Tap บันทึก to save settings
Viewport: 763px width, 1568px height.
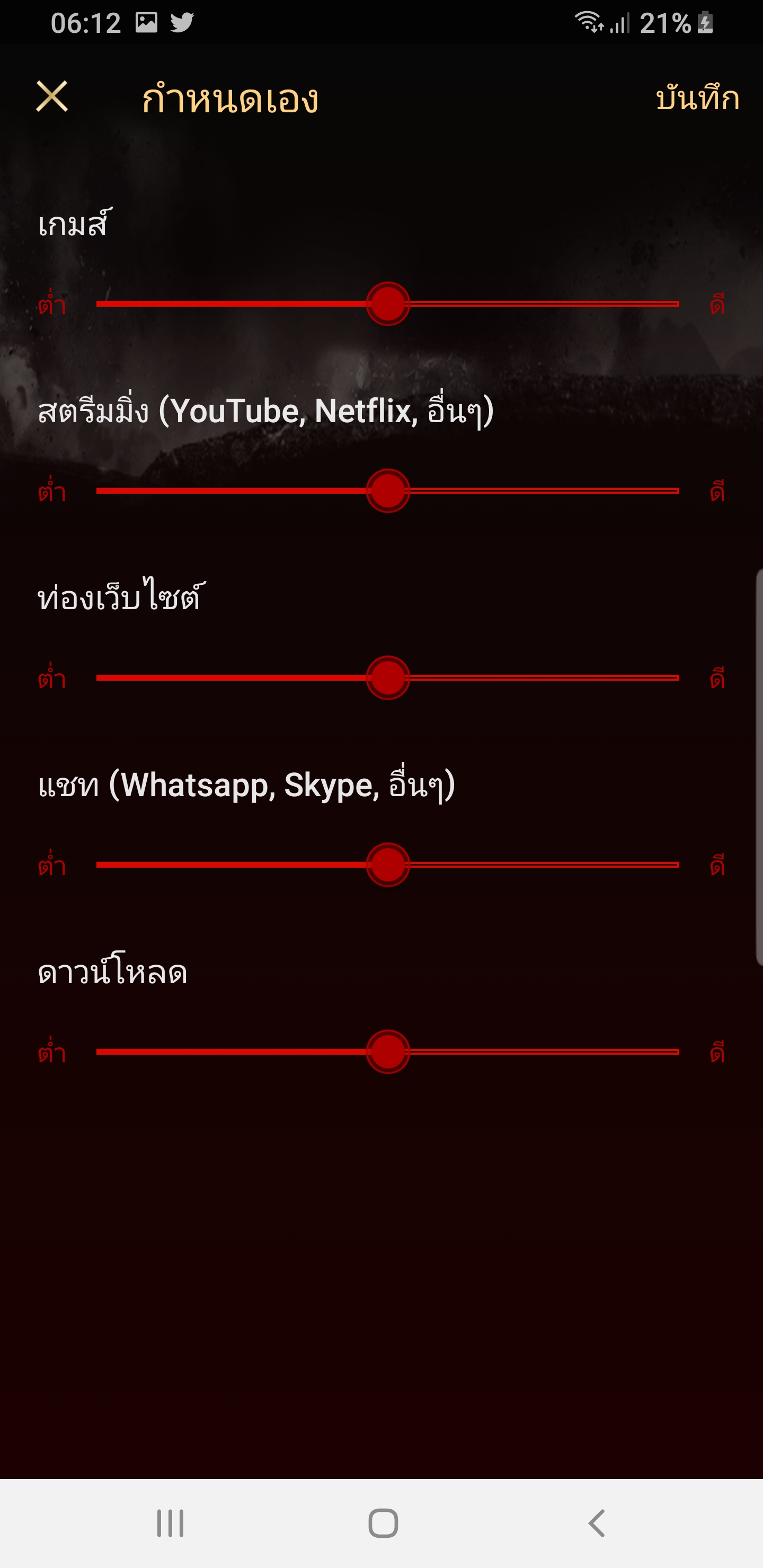pyautogui.click(x=697, y=99)
